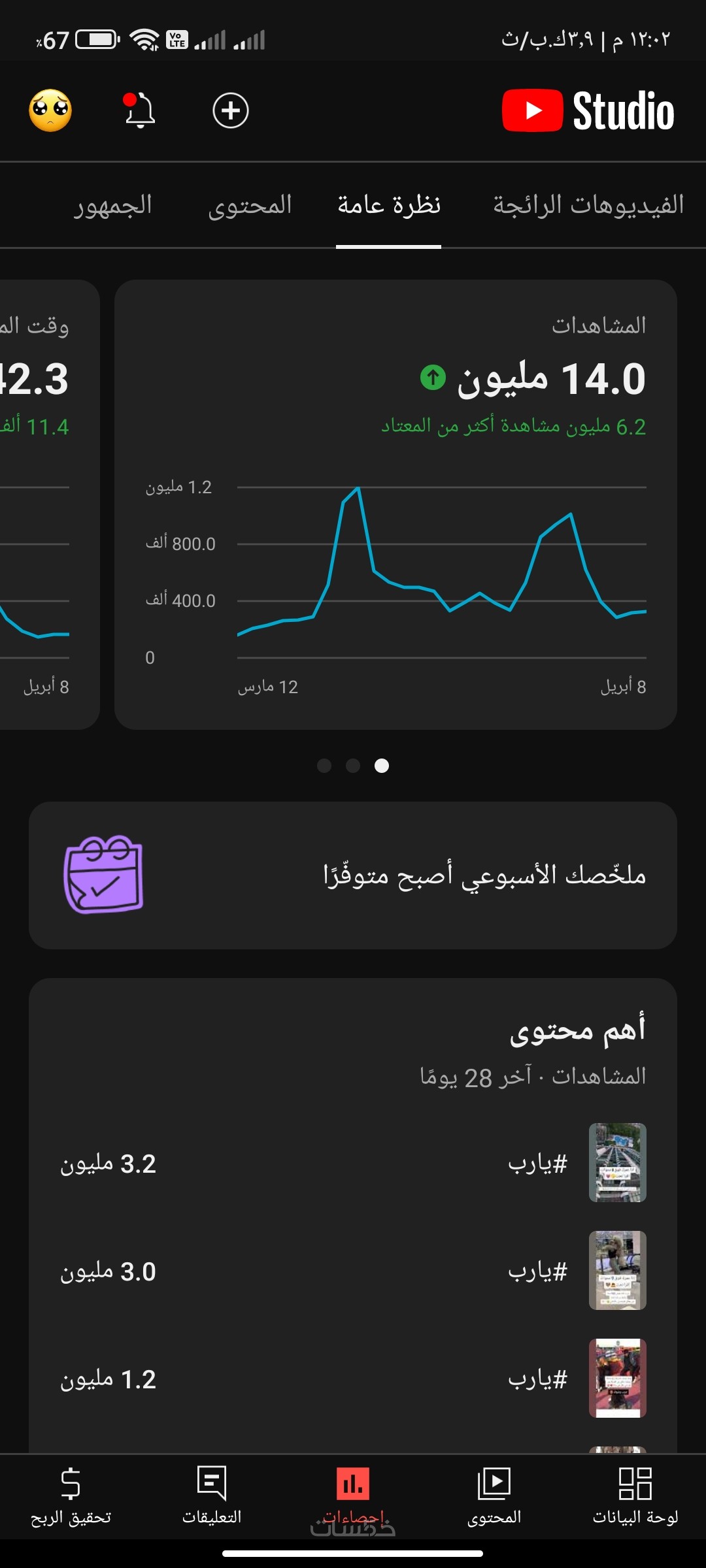Tap the create plus icon

231,110
